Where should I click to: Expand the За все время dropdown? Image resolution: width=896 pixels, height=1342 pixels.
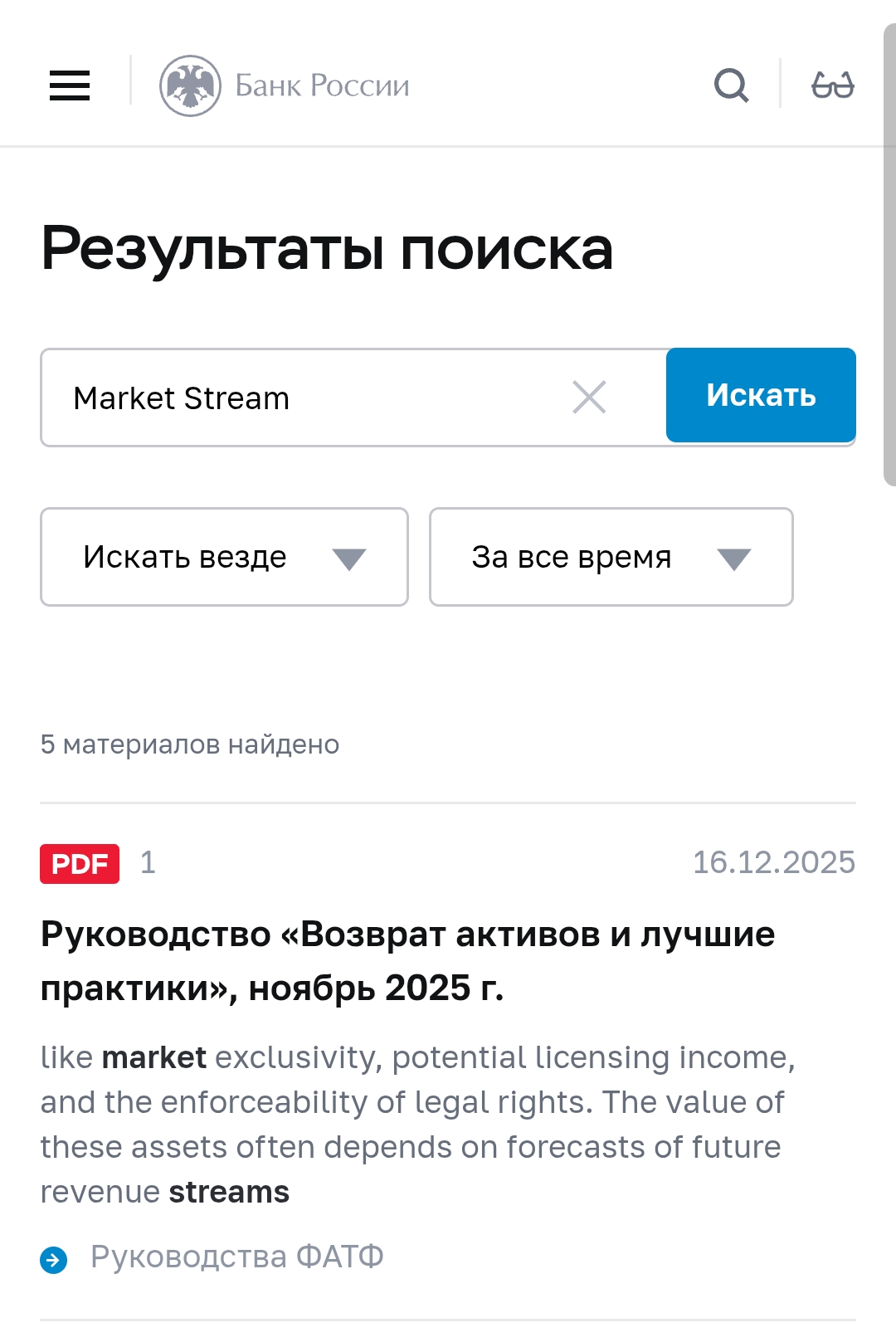coord(611,557)
